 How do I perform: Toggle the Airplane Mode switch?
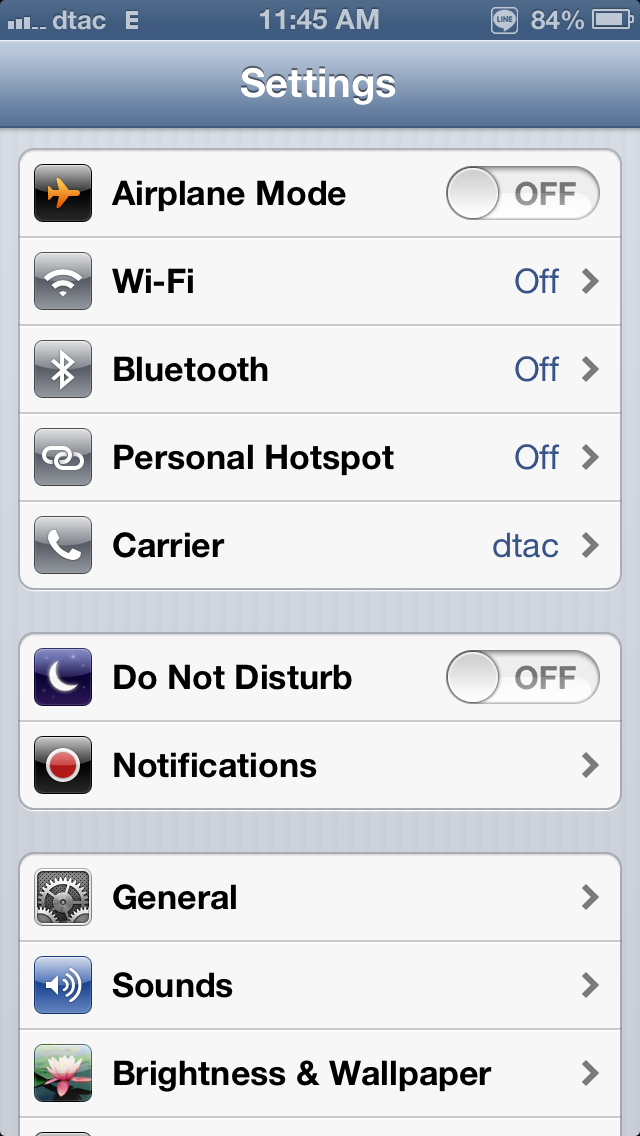(523, 193)
